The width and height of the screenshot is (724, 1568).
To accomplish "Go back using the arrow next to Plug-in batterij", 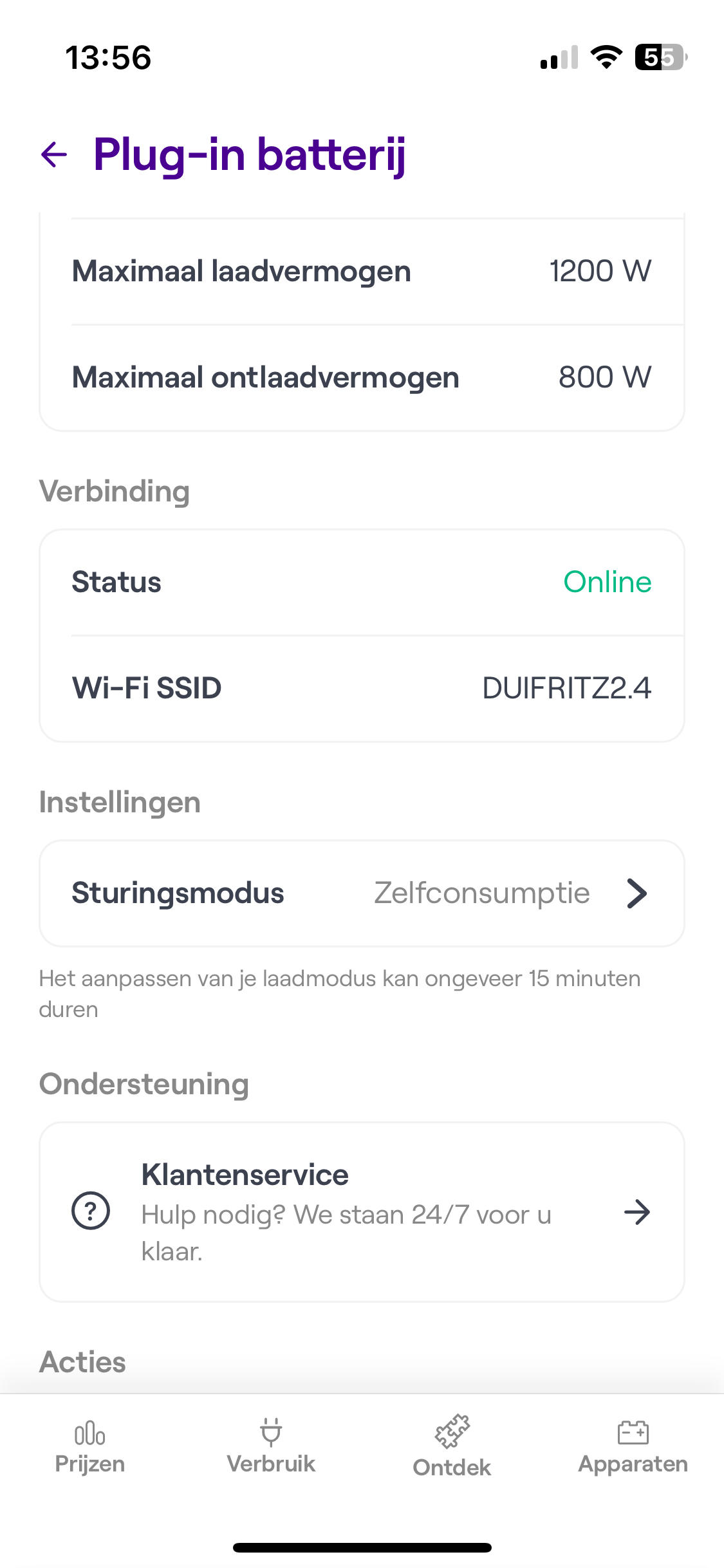I will coord(54,154).
